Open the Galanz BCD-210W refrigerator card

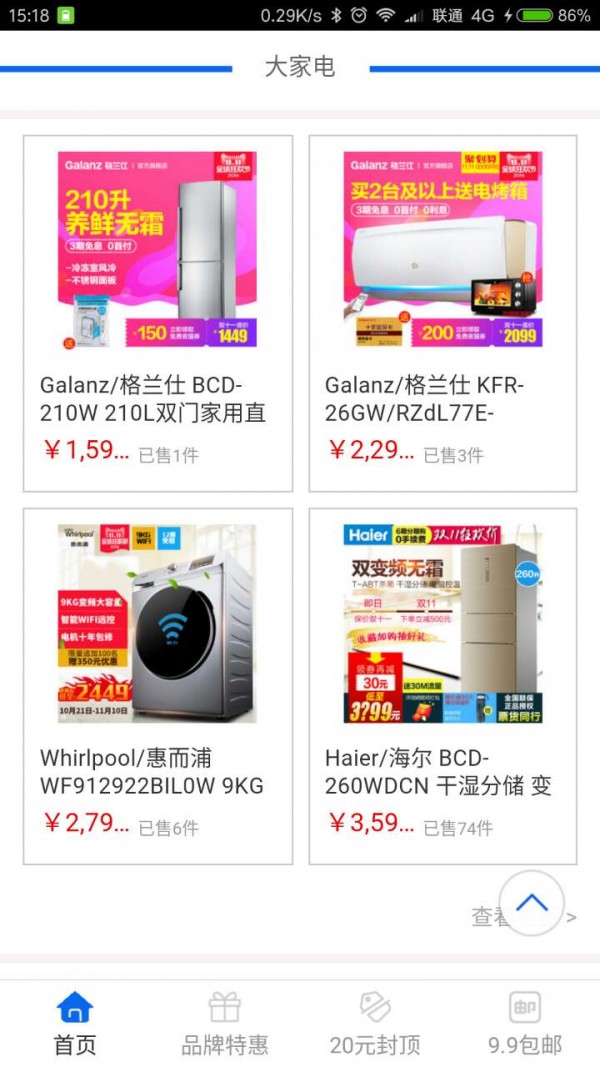(x=158, y=313)
